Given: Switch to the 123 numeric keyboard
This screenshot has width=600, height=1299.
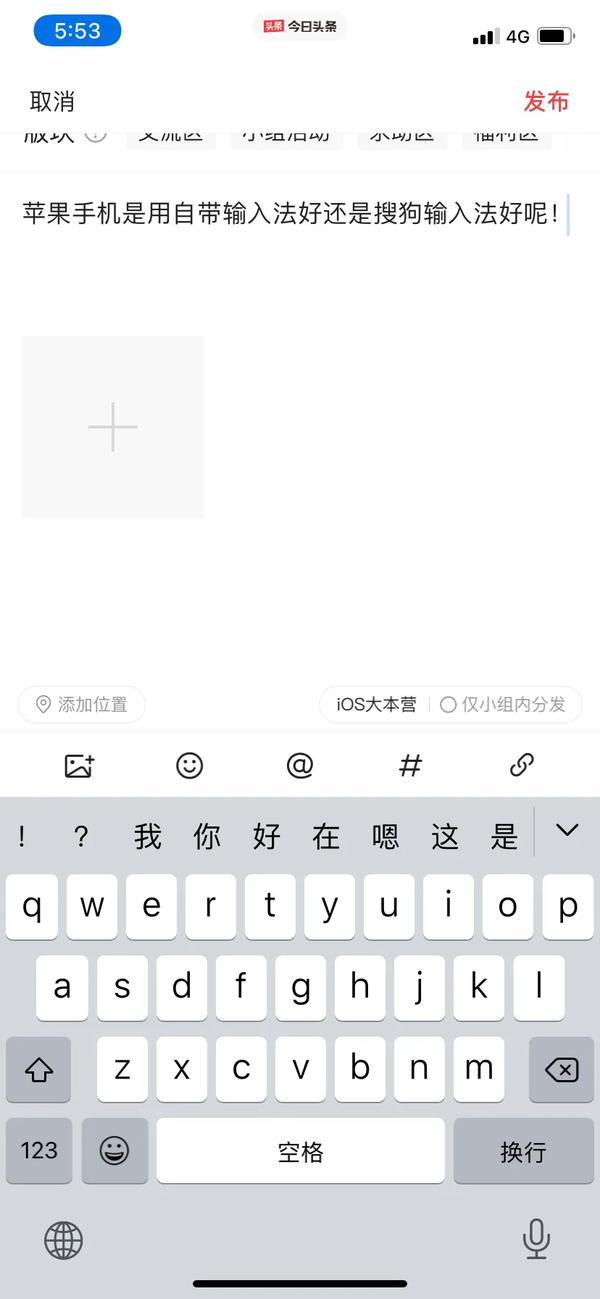Looking at the screenshot, I should click(39, 1151).
